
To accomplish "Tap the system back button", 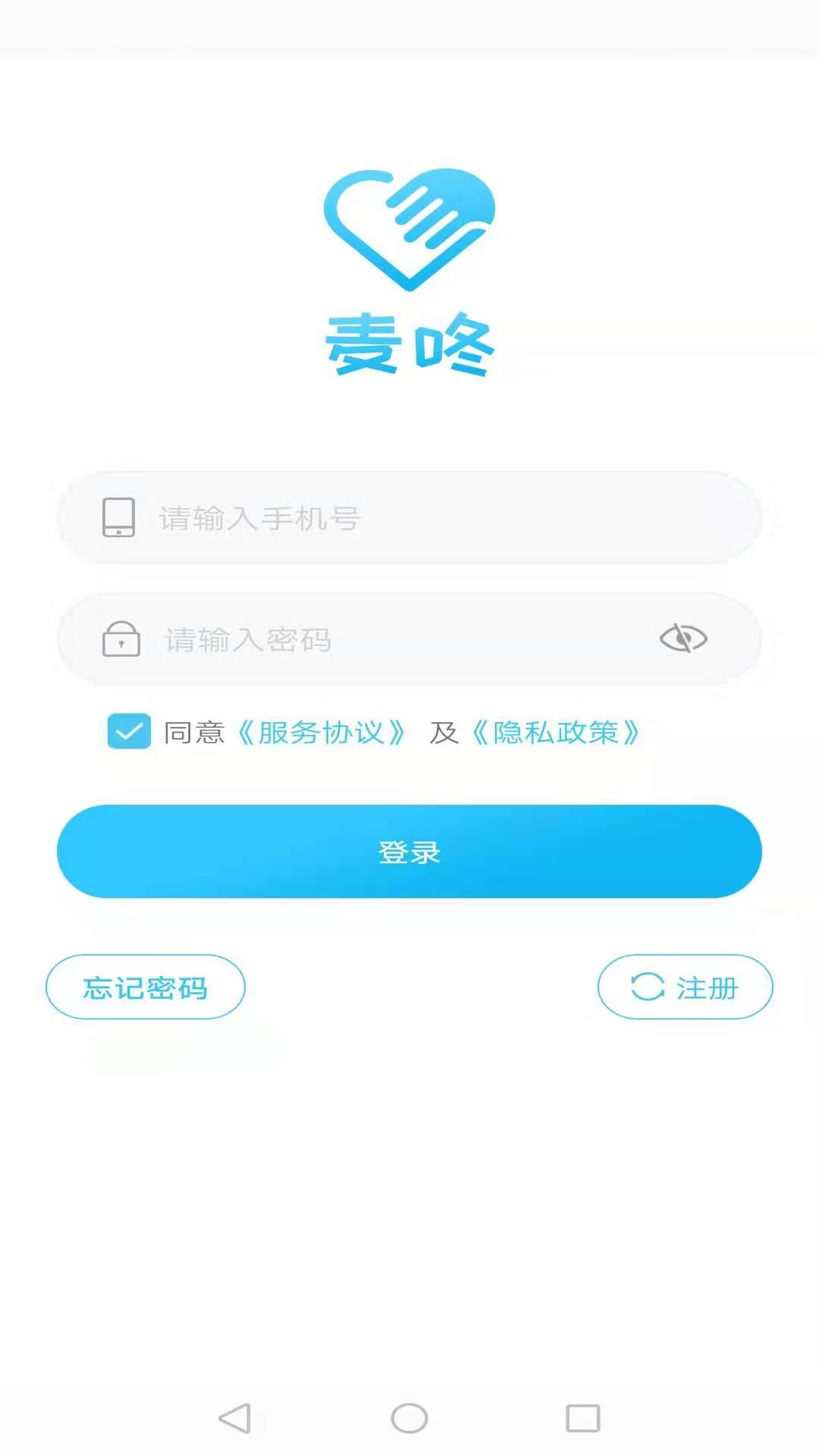I will point(235,1417).
